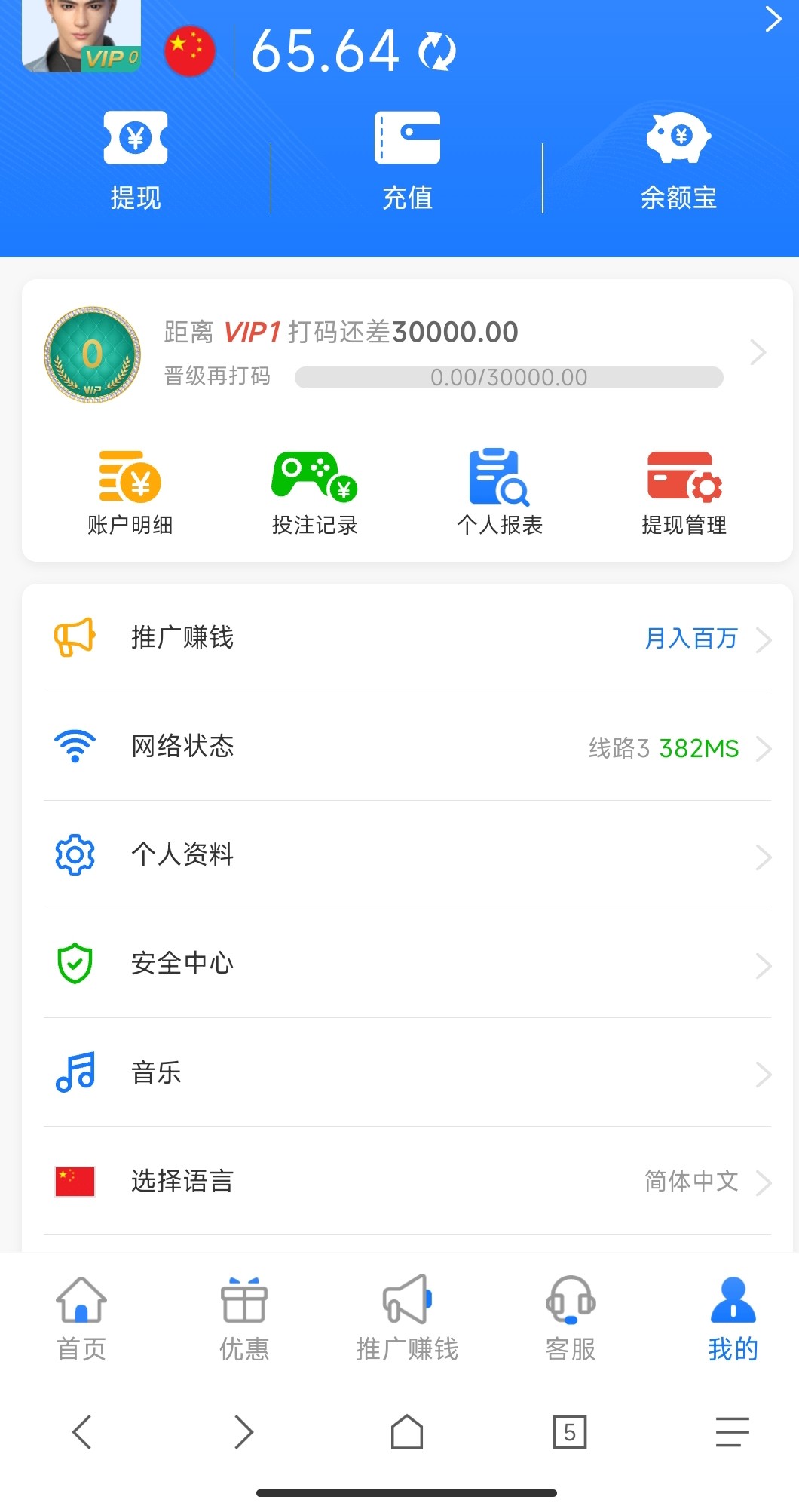The width and height of the screenshot is (799, 1512).
Task: Open 提现 withdrawal
Action: tap(136, 160)
